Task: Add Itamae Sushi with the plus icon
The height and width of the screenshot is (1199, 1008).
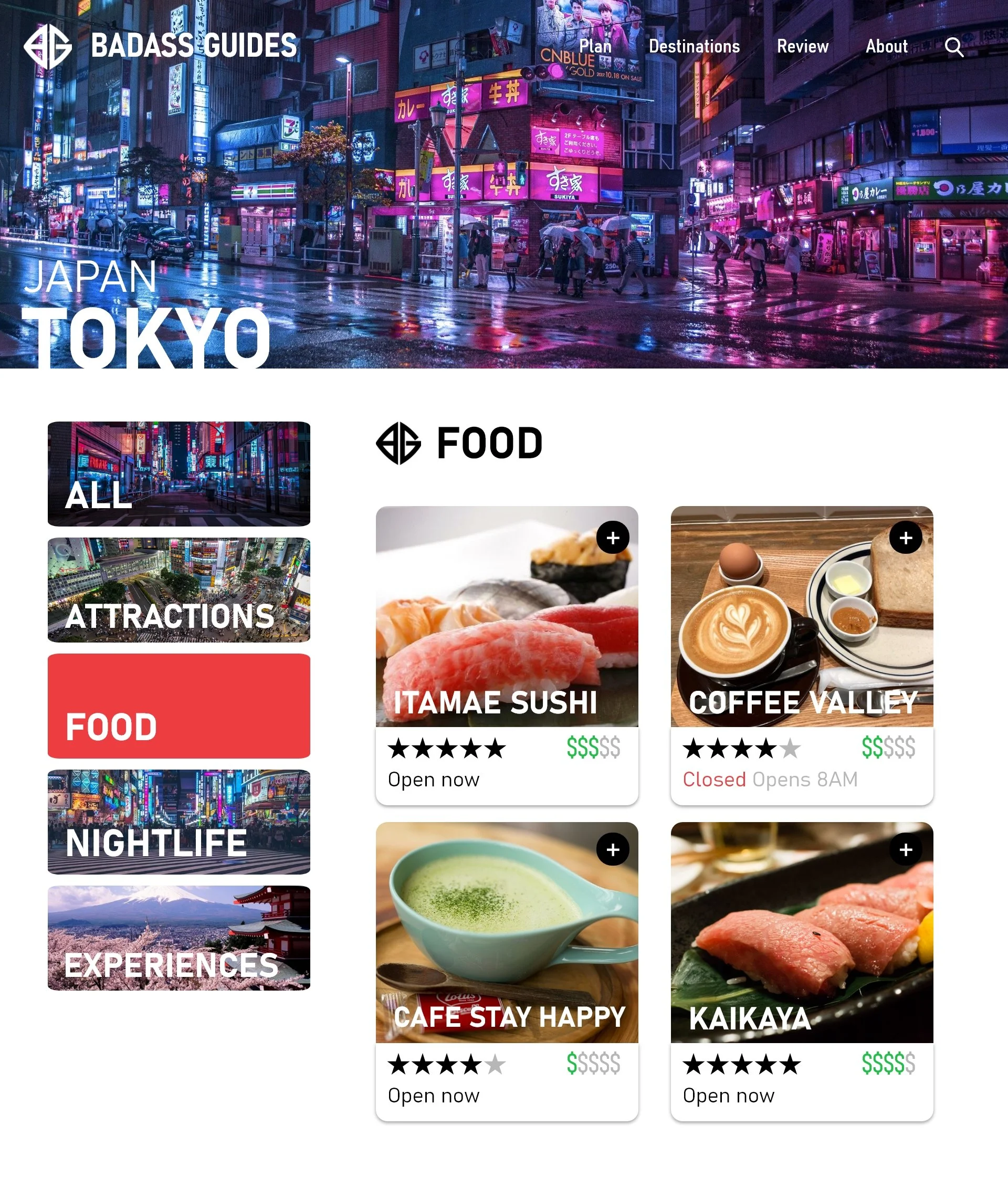Action: [613, 538]
